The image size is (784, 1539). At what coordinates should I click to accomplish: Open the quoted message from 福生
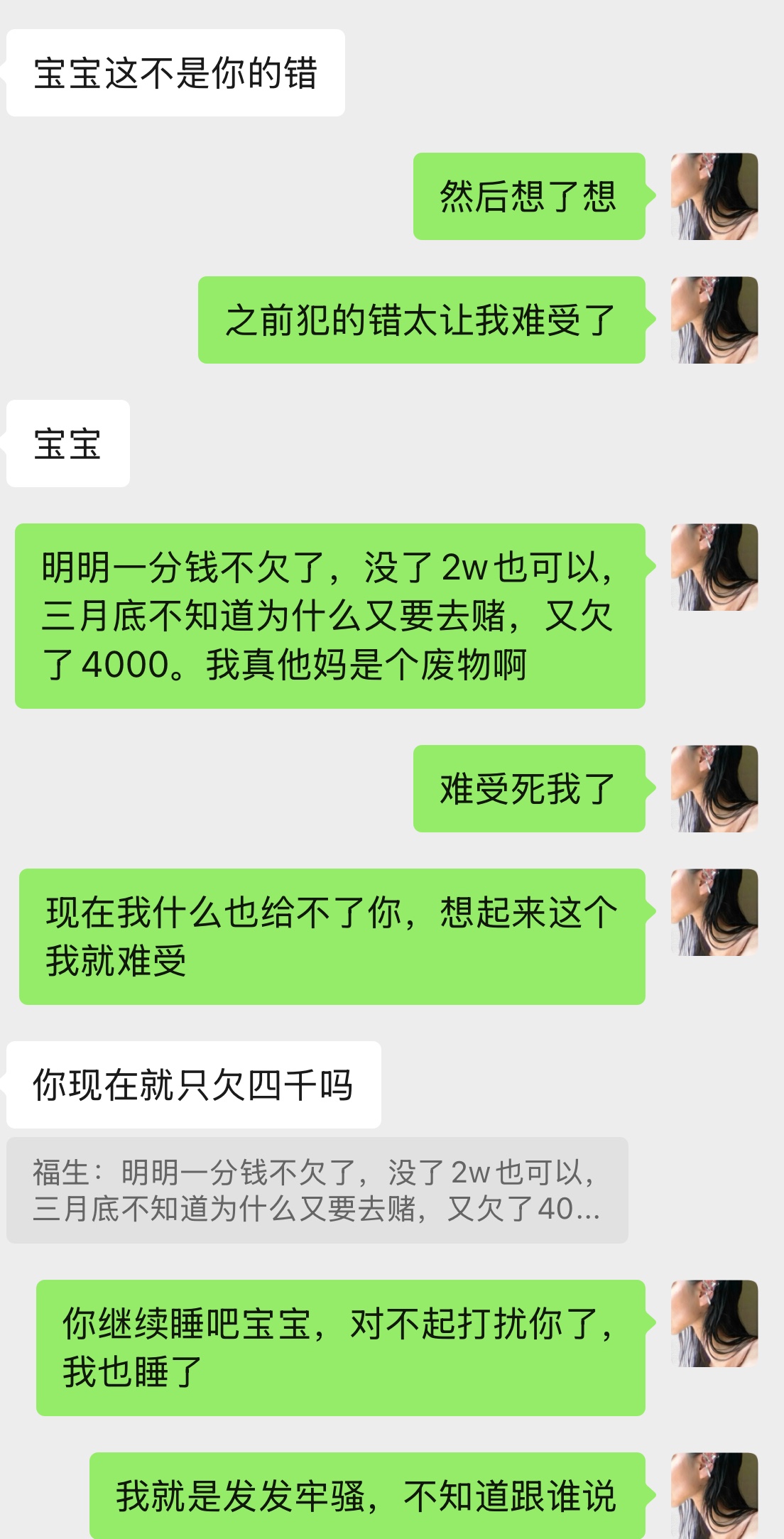317,1190
